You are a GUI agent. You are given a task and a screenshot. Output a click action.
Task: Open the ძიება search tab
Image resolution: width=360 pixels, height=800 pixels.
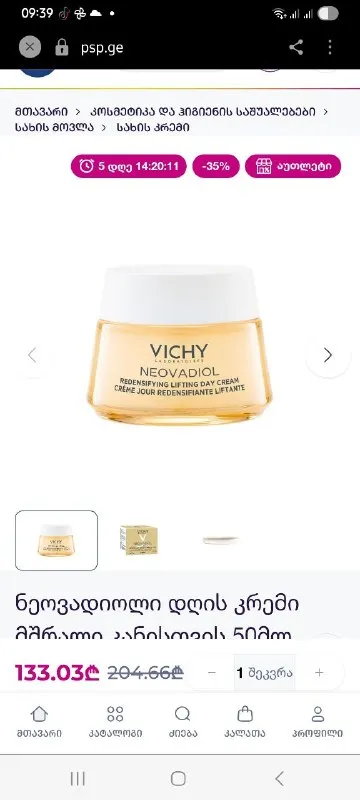click(183, 722)
